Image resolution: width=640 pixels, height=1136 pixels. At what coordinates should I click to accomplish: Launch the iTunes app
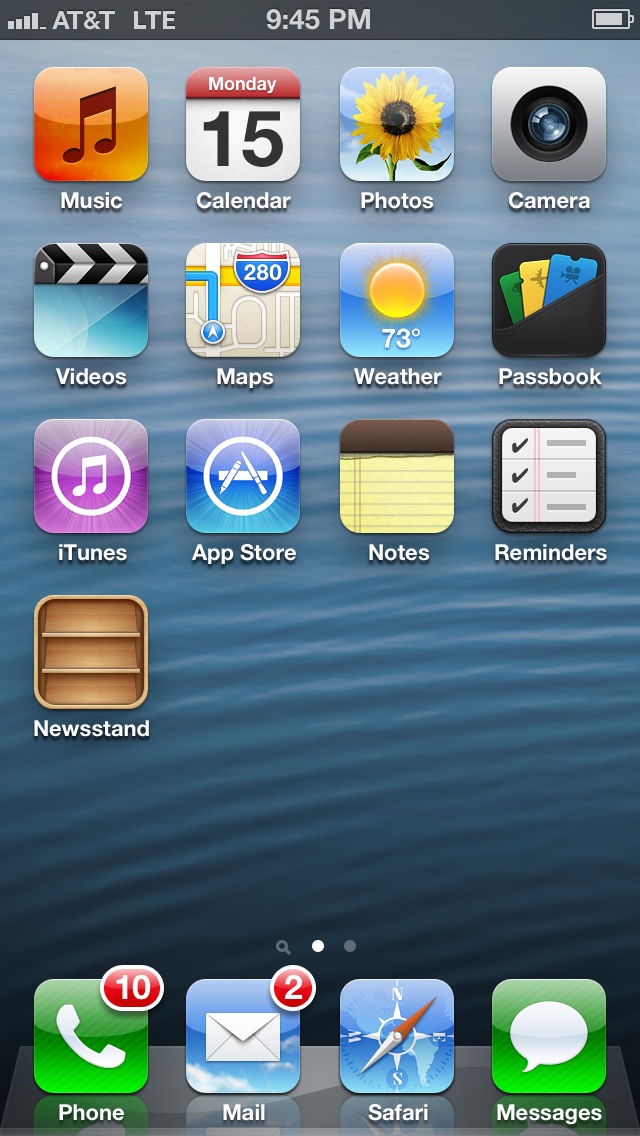[91, 476]
